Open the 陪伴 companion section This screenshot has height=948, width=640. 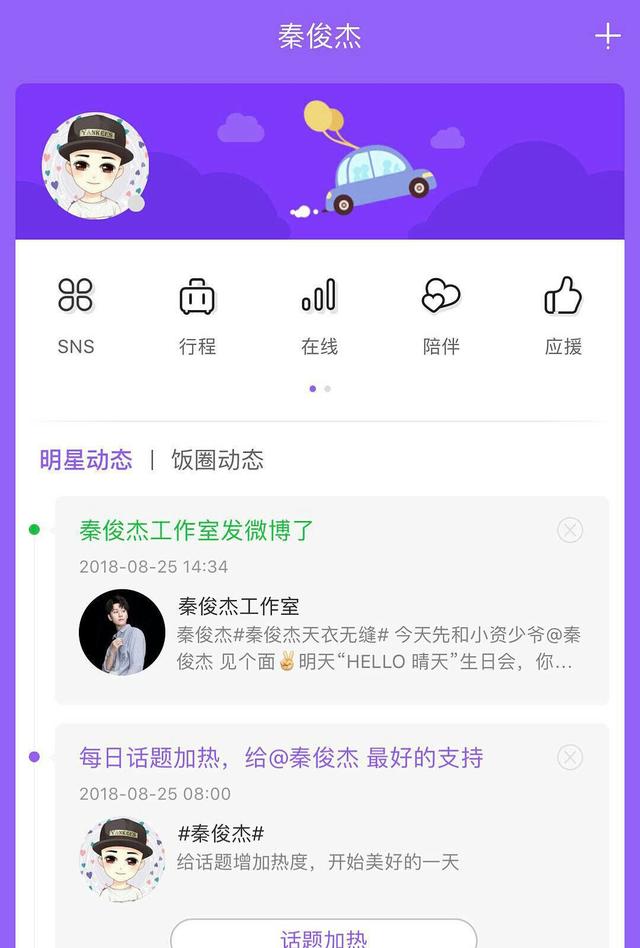pyautogui.click(x=441, y=314)
